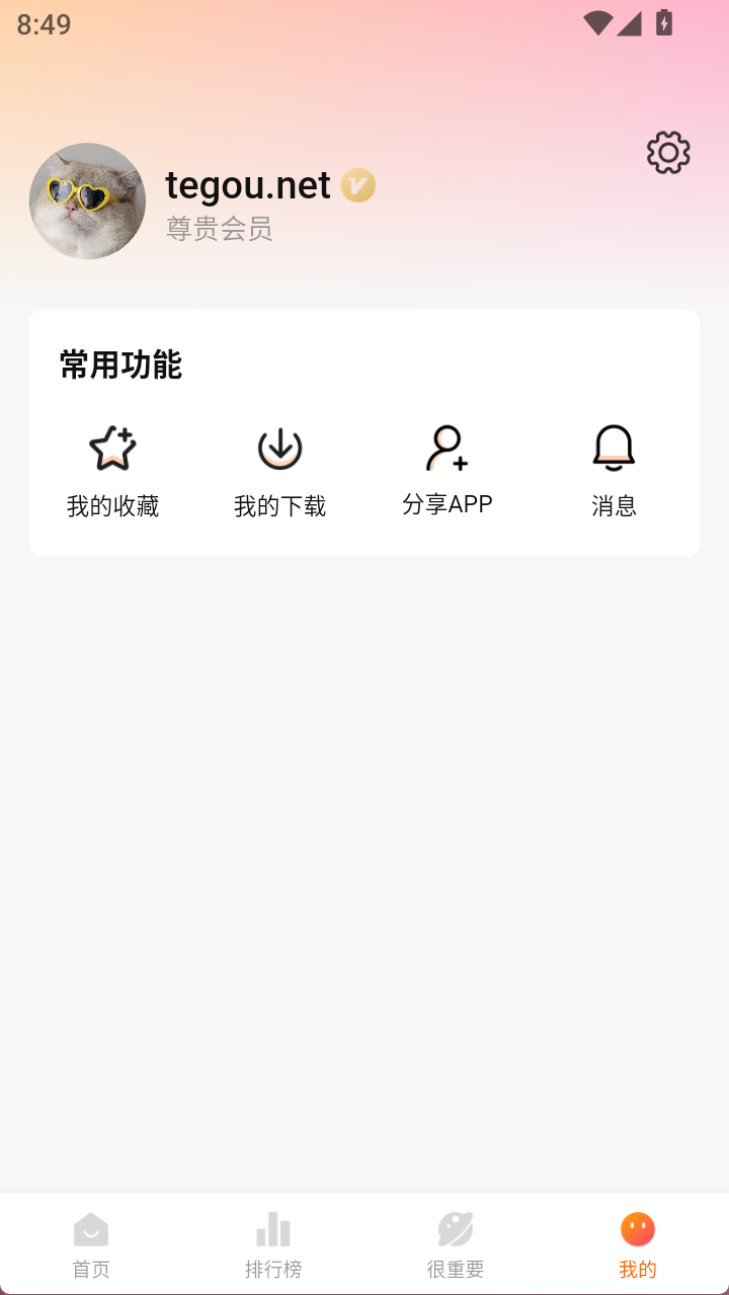Tap the VIP verification badge next to username
Viewport: 729px width, 1295px height.
[359, 186]
